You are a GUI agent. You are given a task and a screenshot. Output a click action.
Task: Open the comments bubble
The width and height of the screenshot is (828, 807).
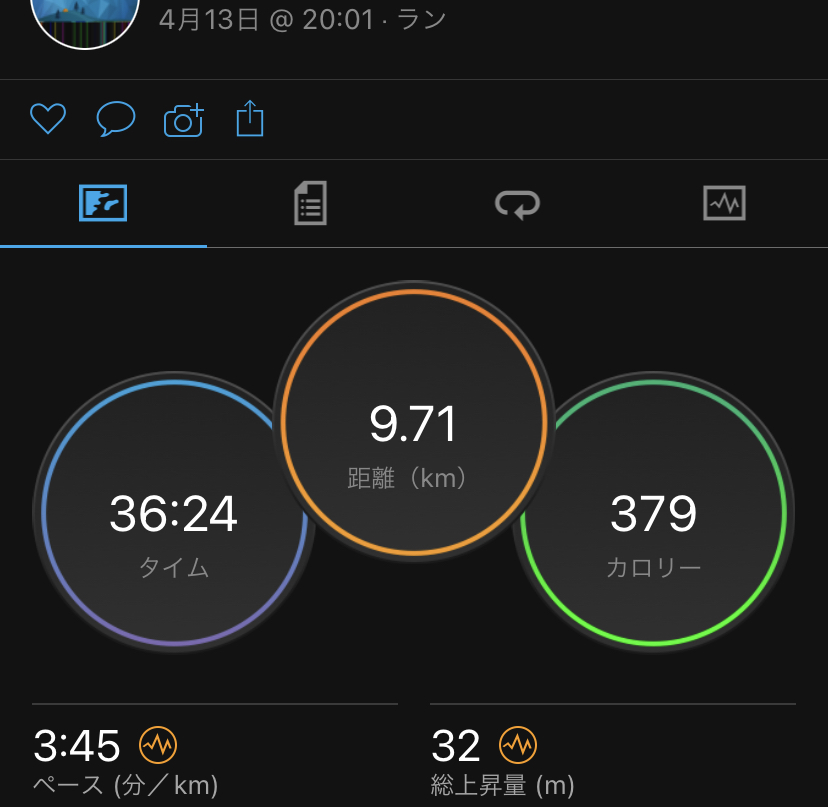click(x=115, y=120)
